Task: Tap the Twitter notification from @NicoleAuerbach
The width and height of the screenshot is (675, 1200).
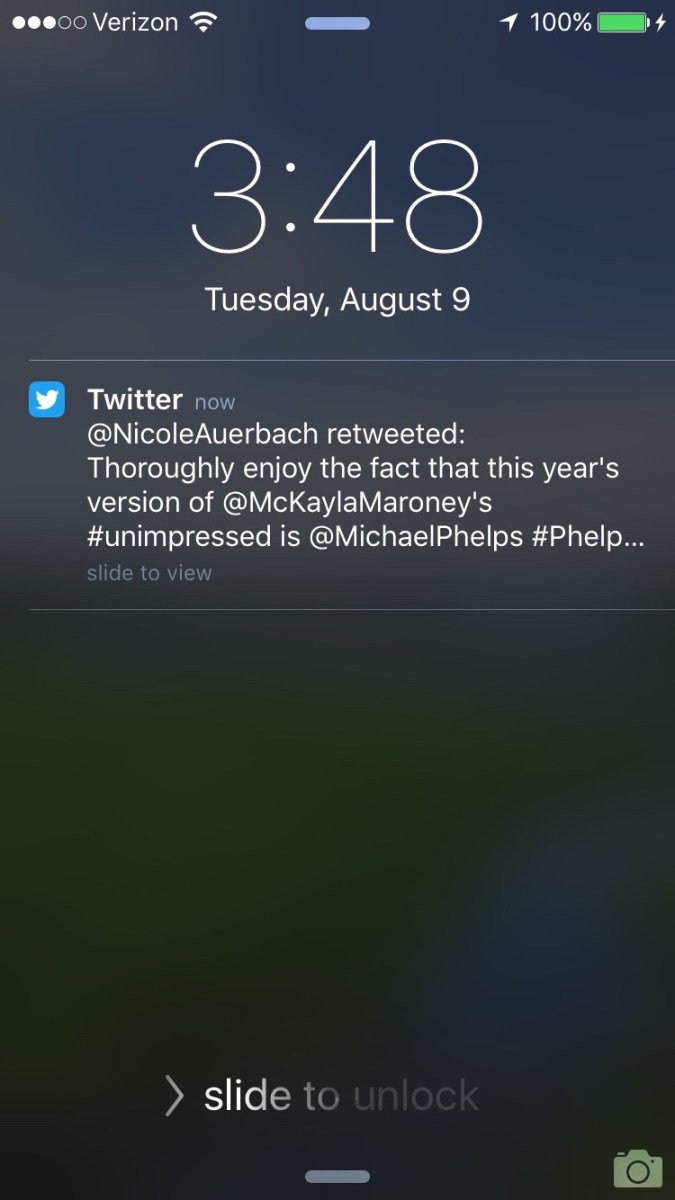Action: coord(350,485)
